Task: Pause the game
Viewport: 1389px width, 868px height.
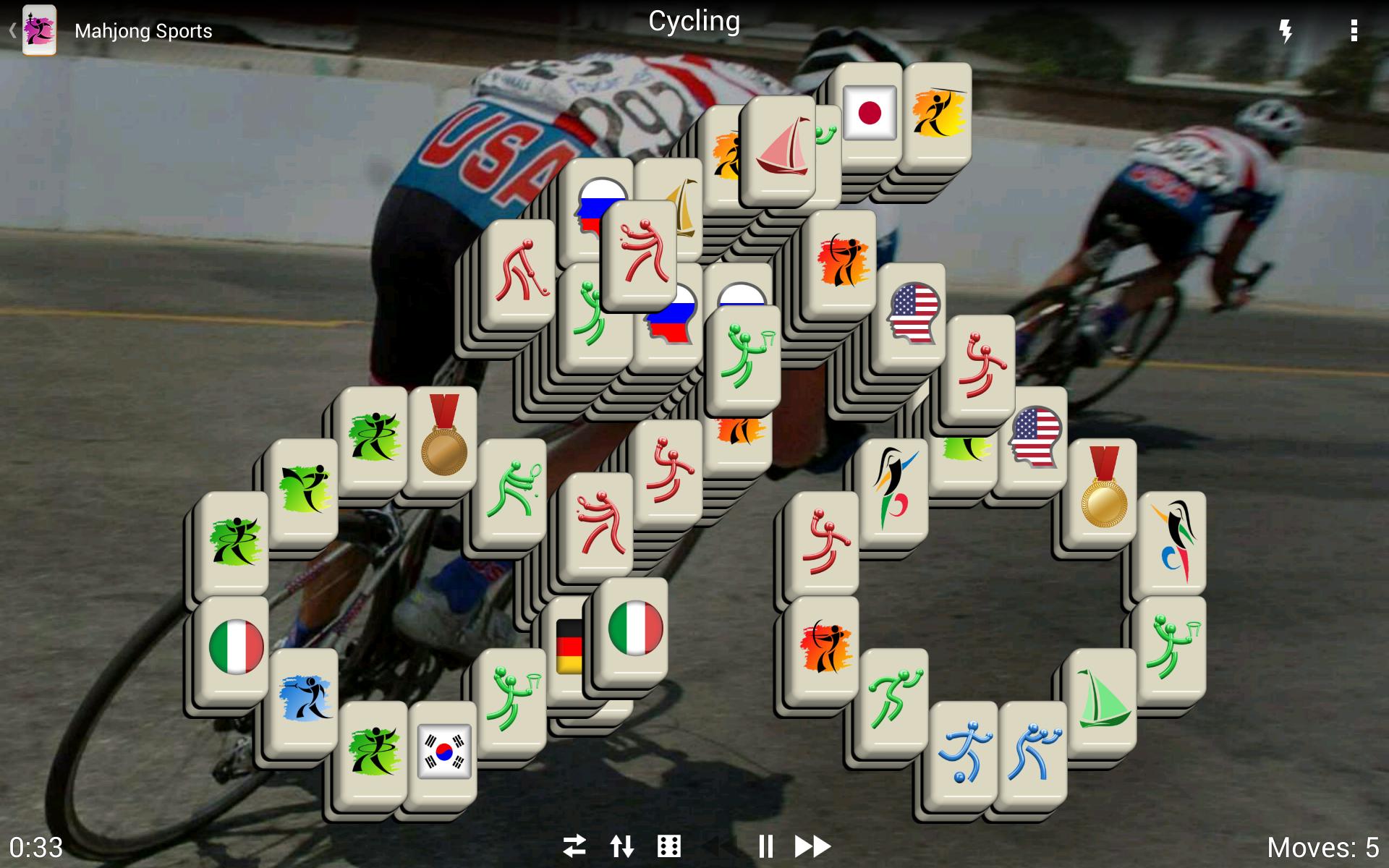Action: (x=765, y=846)
